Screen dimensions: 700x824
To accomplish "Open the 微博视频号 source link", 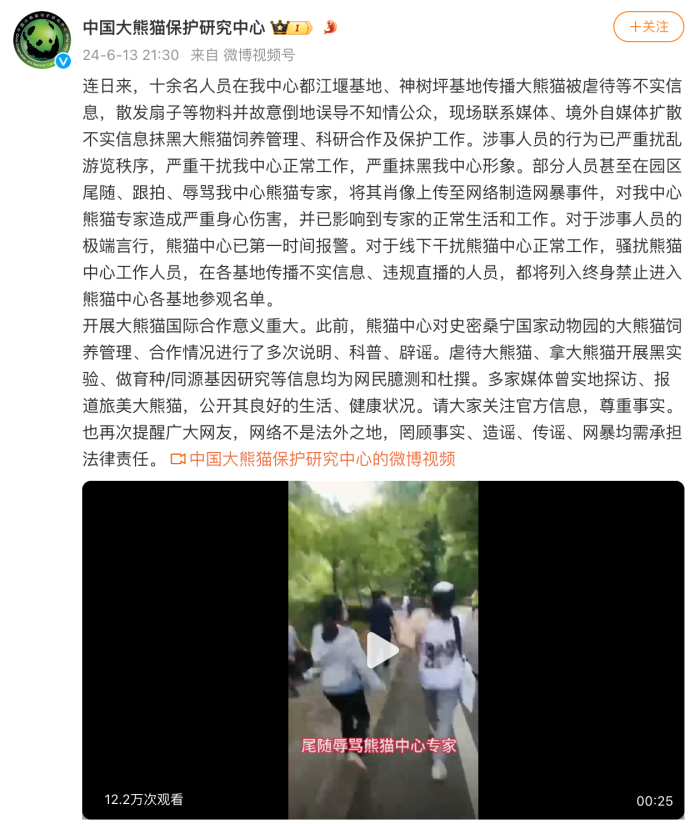I will [x=258, y=54].
